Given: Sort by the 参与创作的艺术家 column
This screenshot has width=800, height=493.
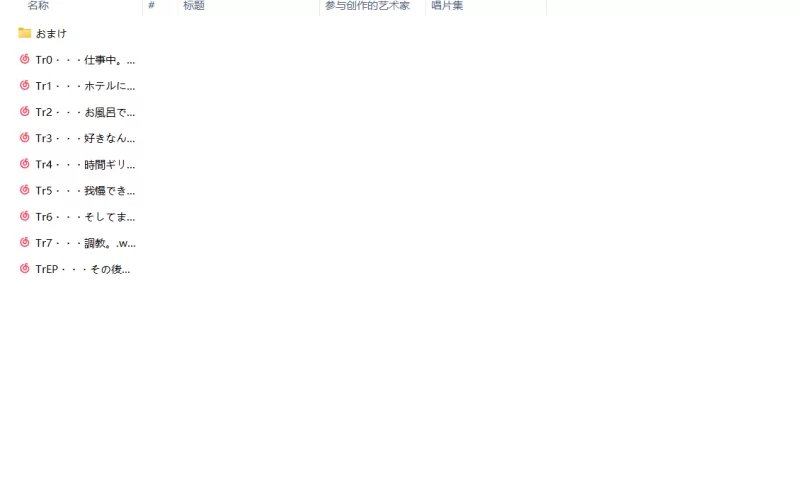Looking at the screenshot, I should 368,6.
